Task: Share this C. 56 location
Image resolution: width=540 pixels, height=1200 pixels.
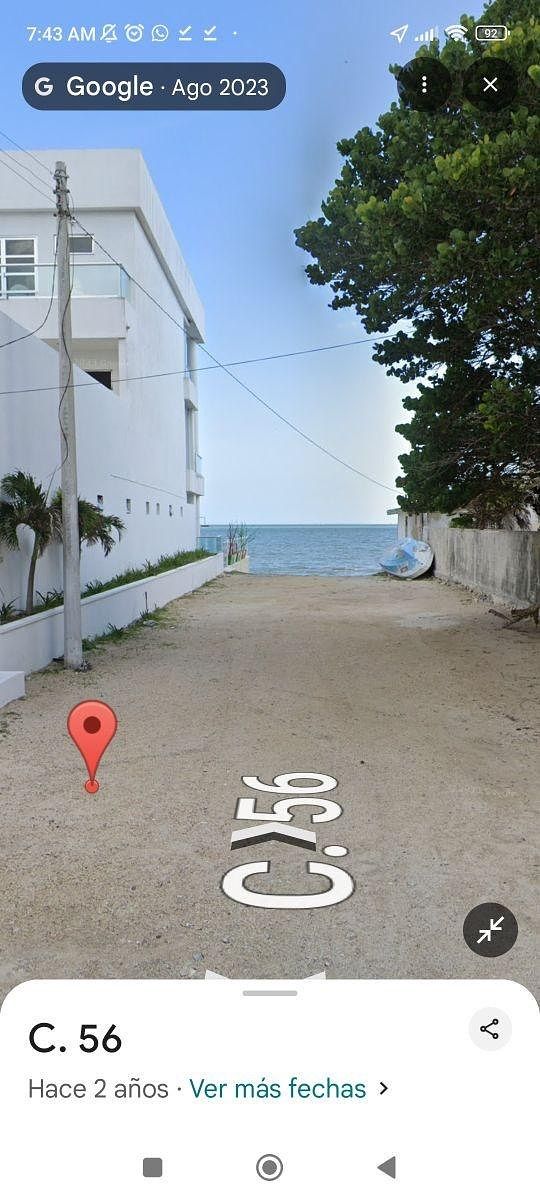Action: point(489,1029)
